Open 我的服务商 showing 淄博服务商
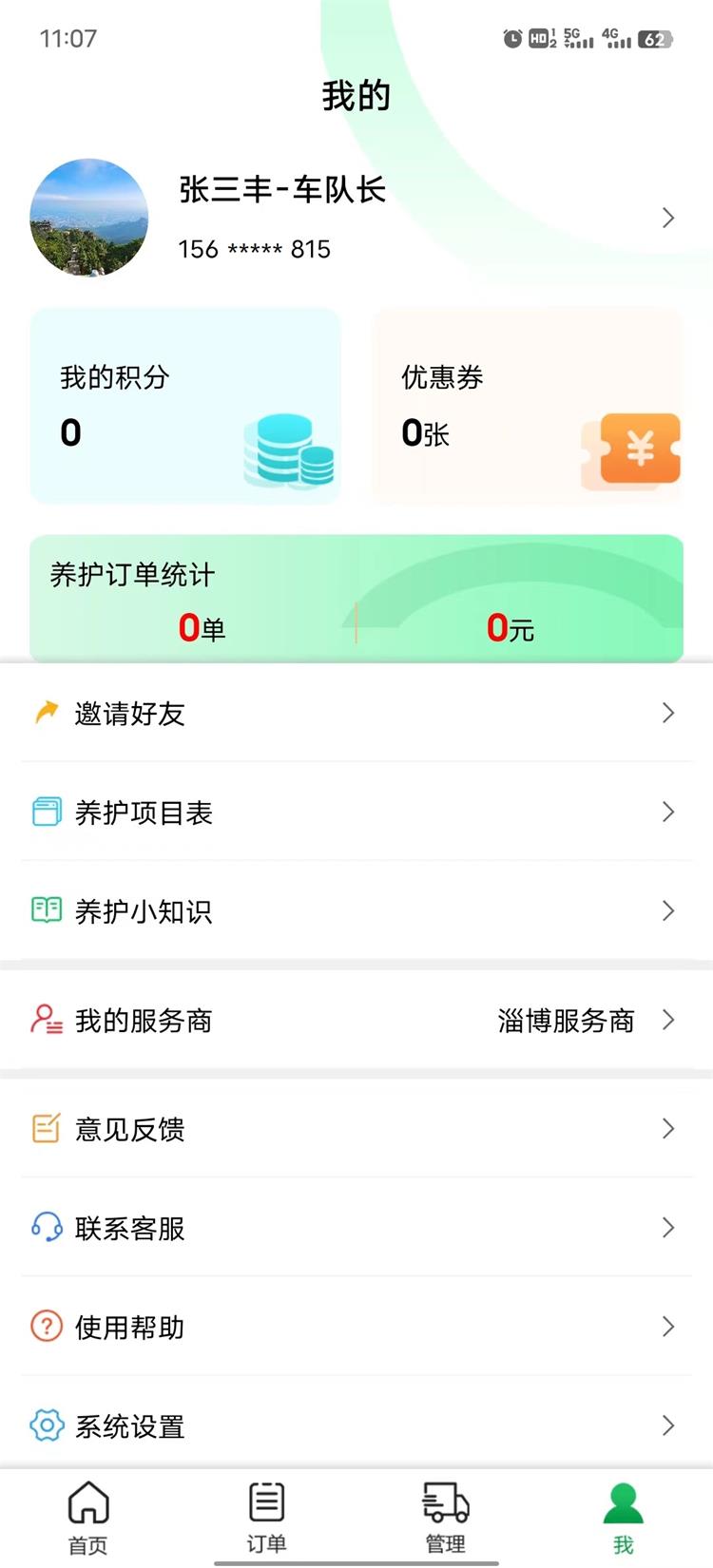 356,1020
